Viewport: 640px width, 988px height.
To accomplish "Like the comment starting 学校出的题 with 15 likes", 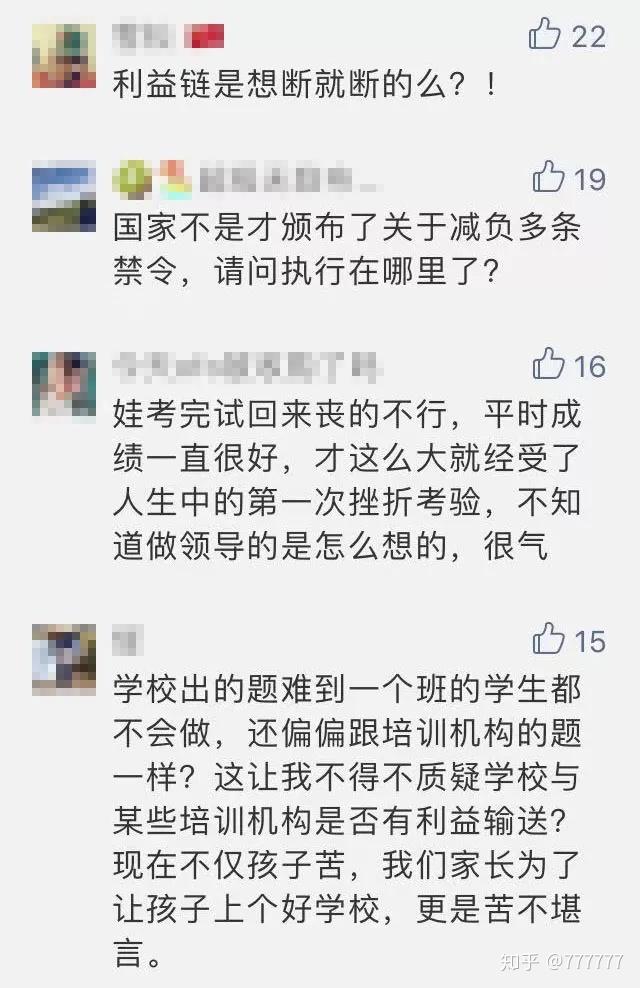I will click(x=548, y=638).
